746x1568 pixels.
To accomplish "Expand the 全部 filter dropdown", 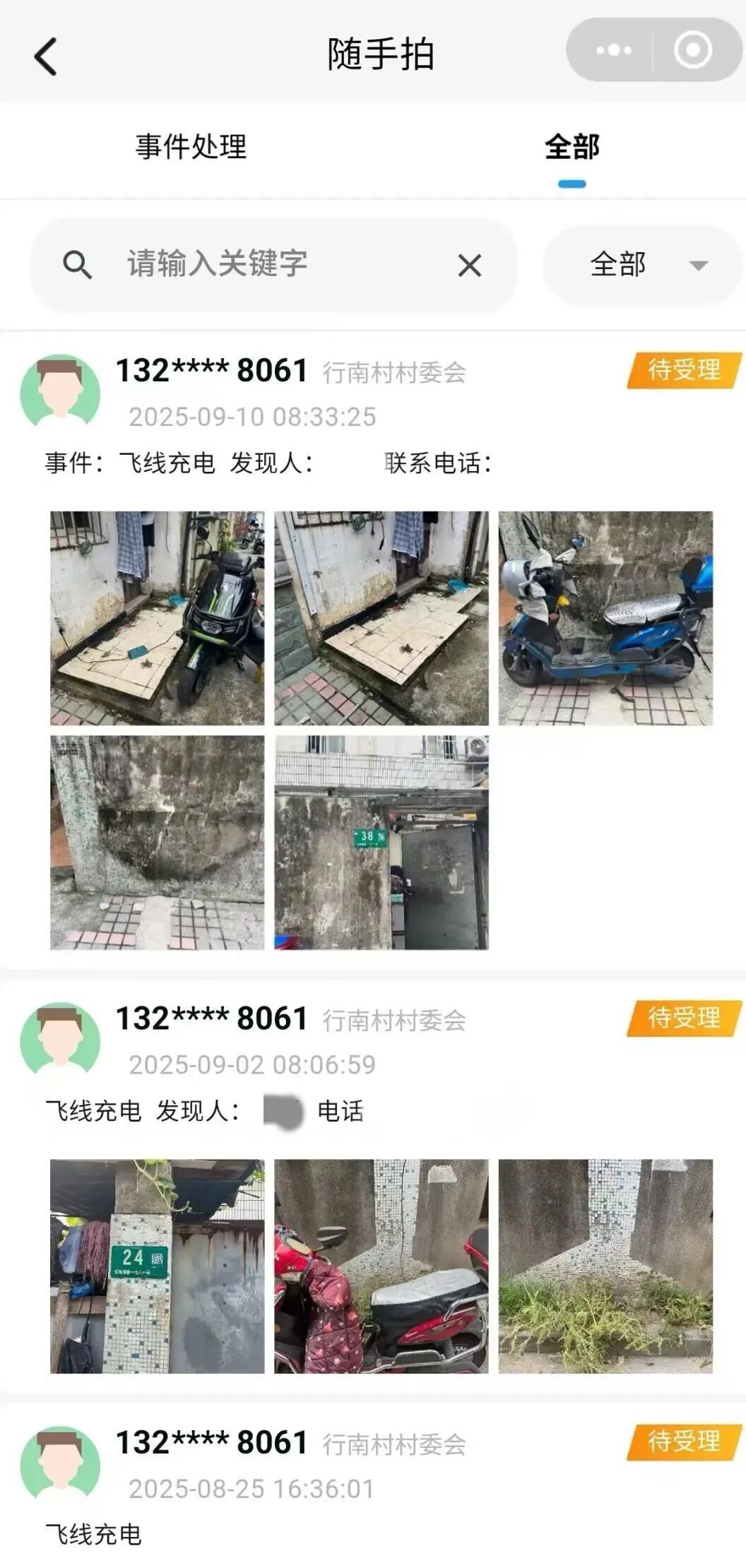I will 643,265.
